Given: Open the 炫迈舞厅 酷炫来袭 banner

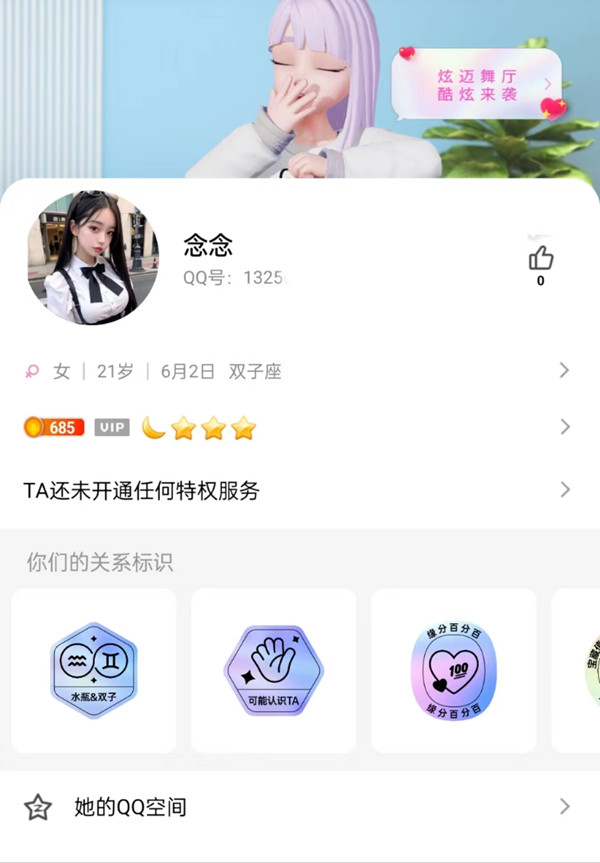Looking at the screenshot, I should (x=478, y=85).
